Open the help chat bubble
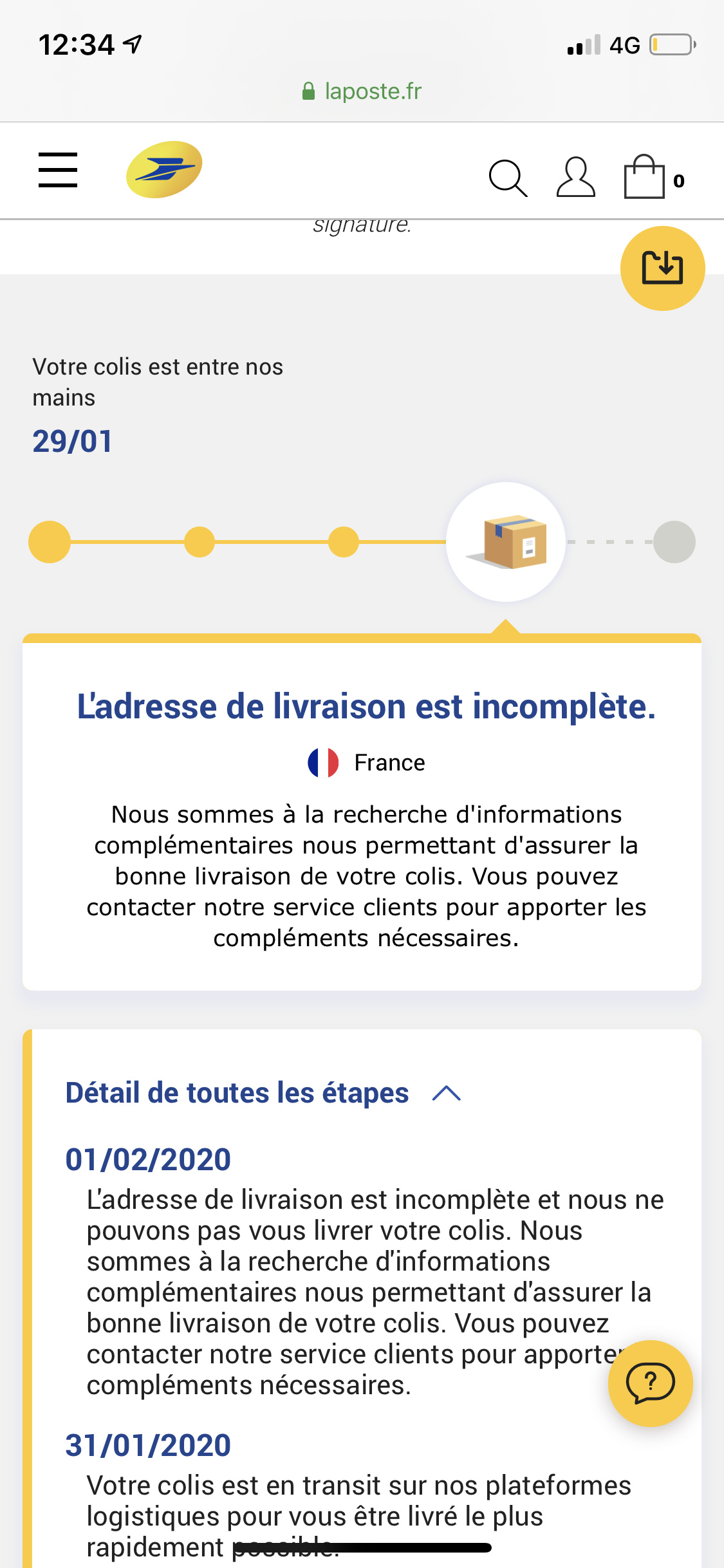This screenshot has height=1568, width=724. [650, 1383]
